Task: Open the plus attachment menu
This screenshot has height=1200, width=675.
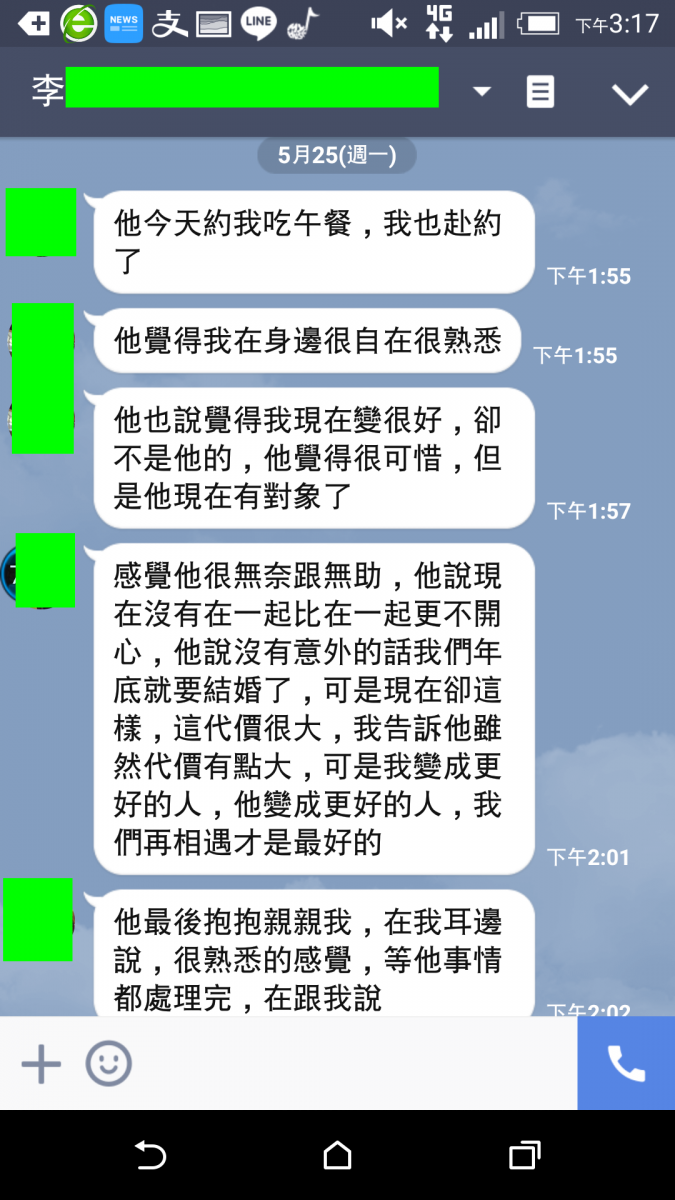Action: coord(41,1063)
